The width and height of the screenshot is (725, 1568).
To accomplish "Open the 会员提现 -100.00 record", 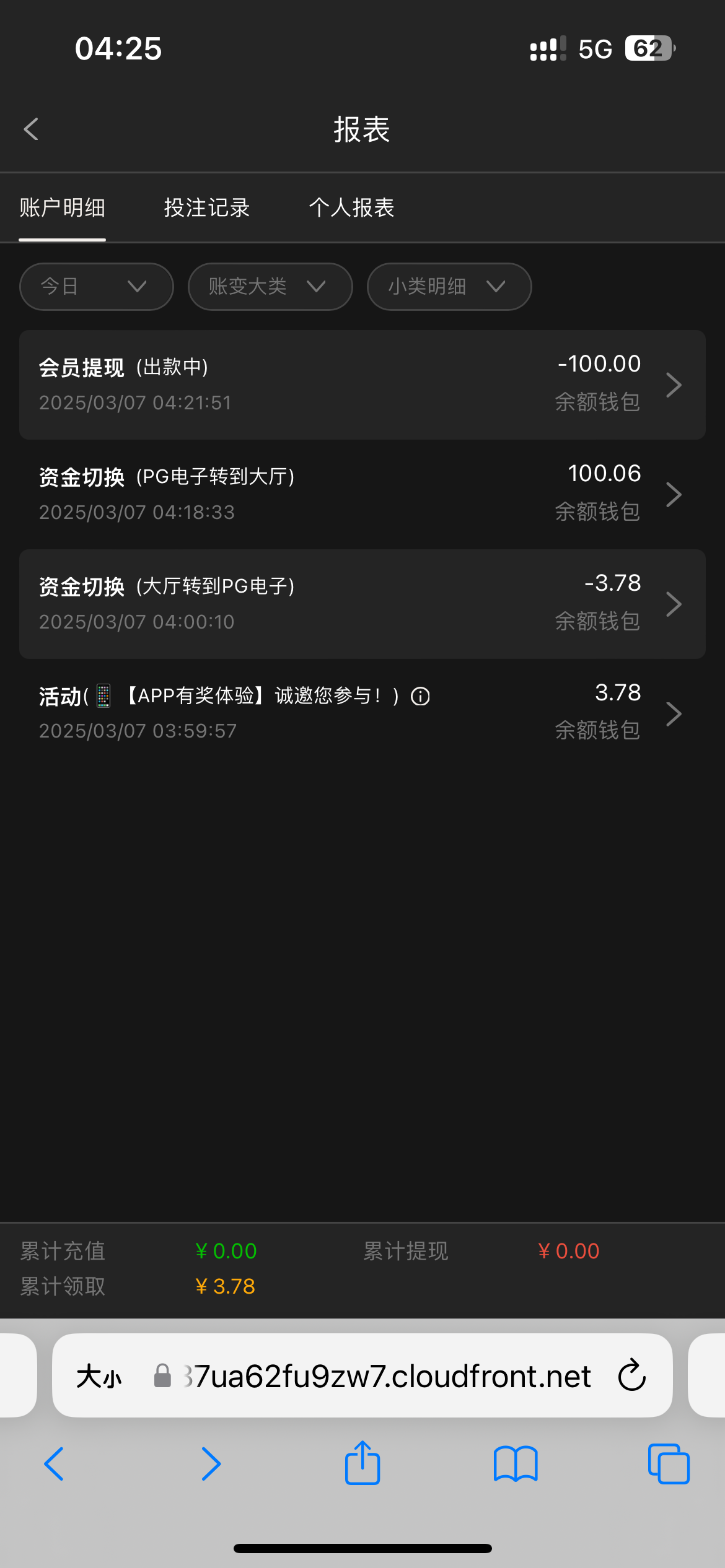I will 362,385.
